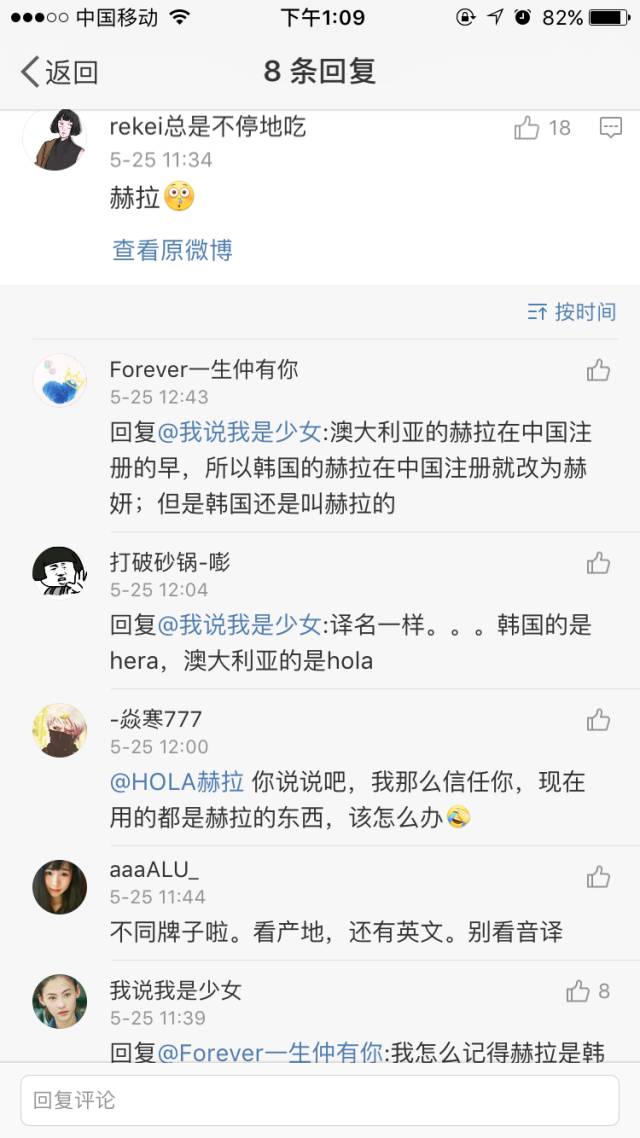
Task: Like rekei总是不停地吃's comment
Action: [527, 127]
